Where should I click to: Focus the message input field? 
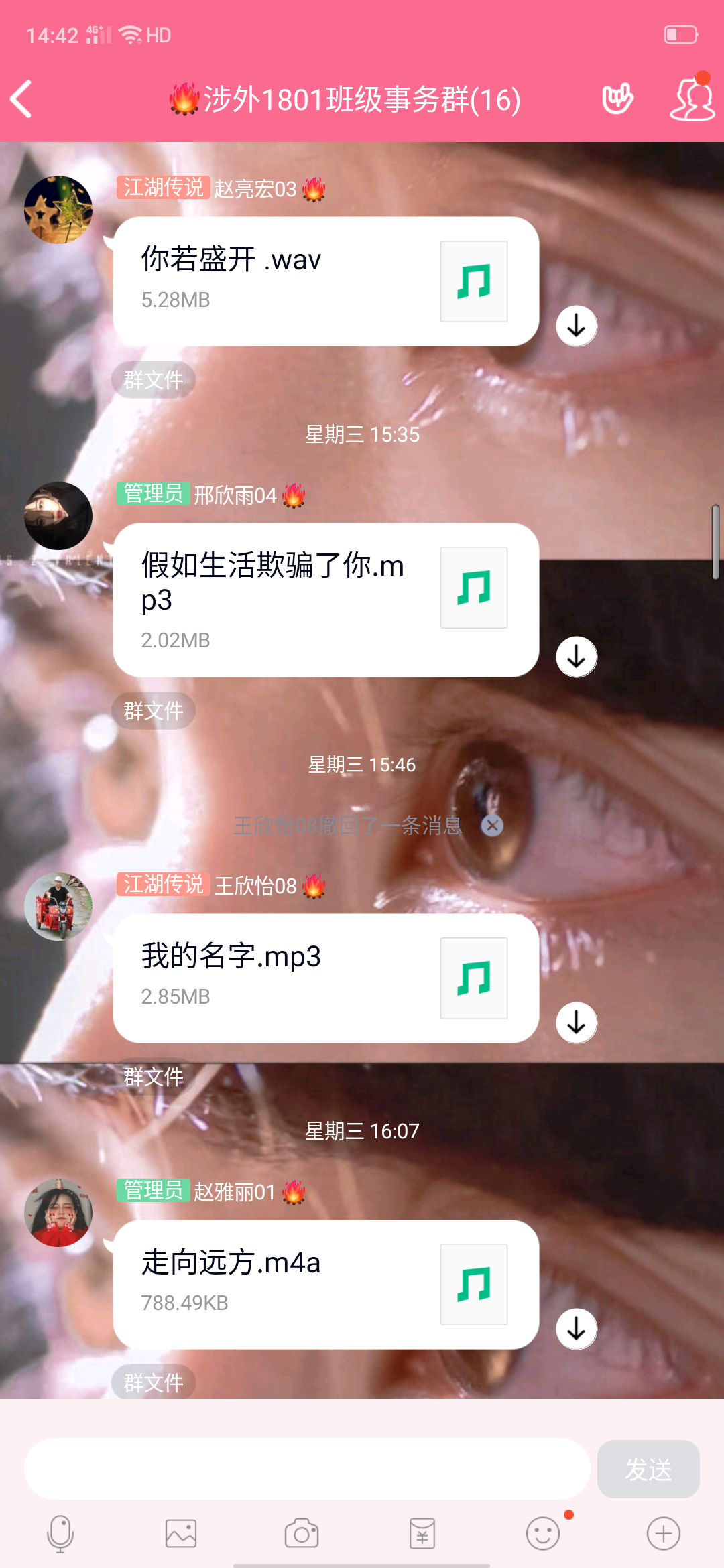307,1469
